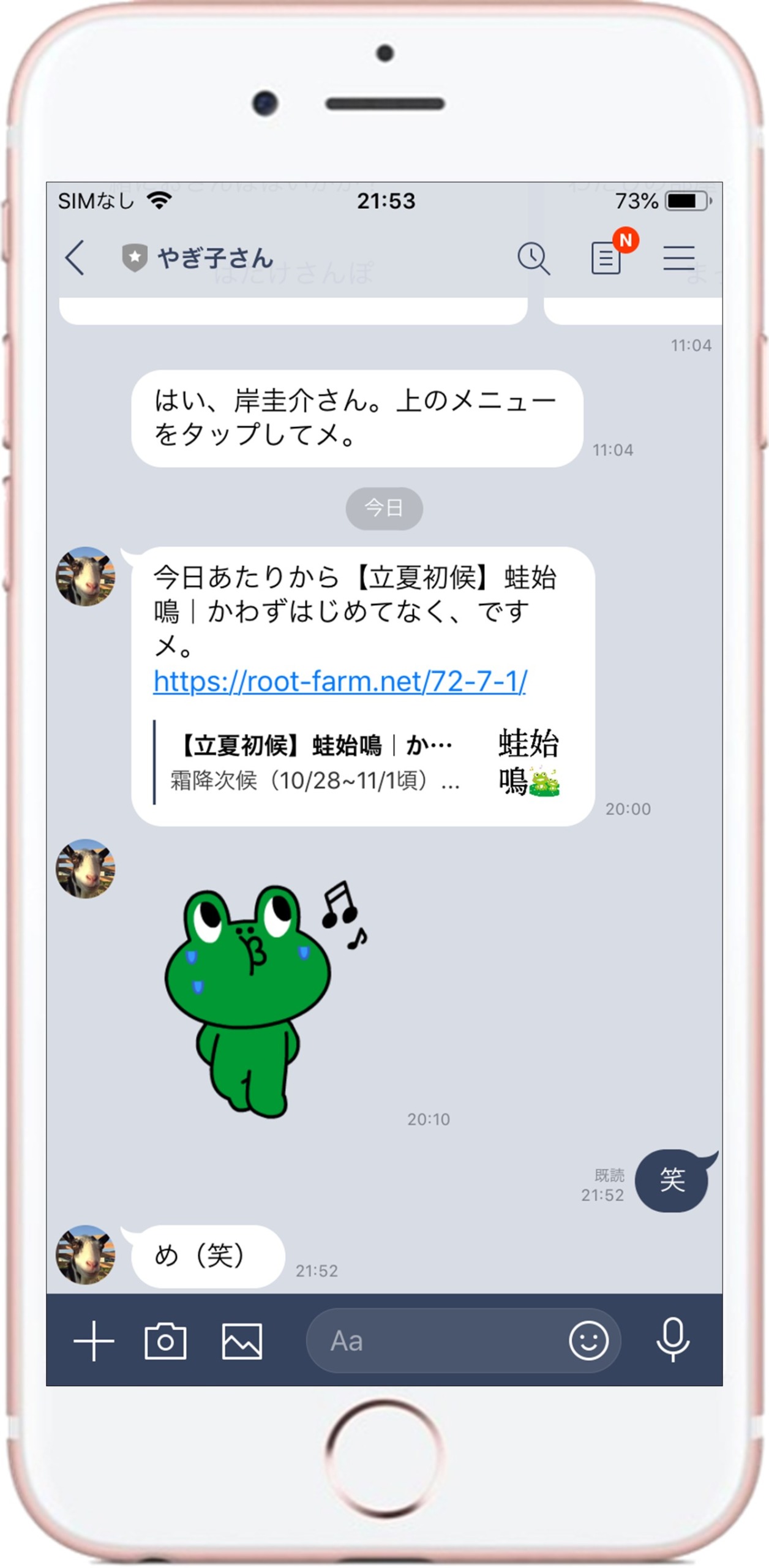Open the emoji and sticker picker

[588, 1341]
